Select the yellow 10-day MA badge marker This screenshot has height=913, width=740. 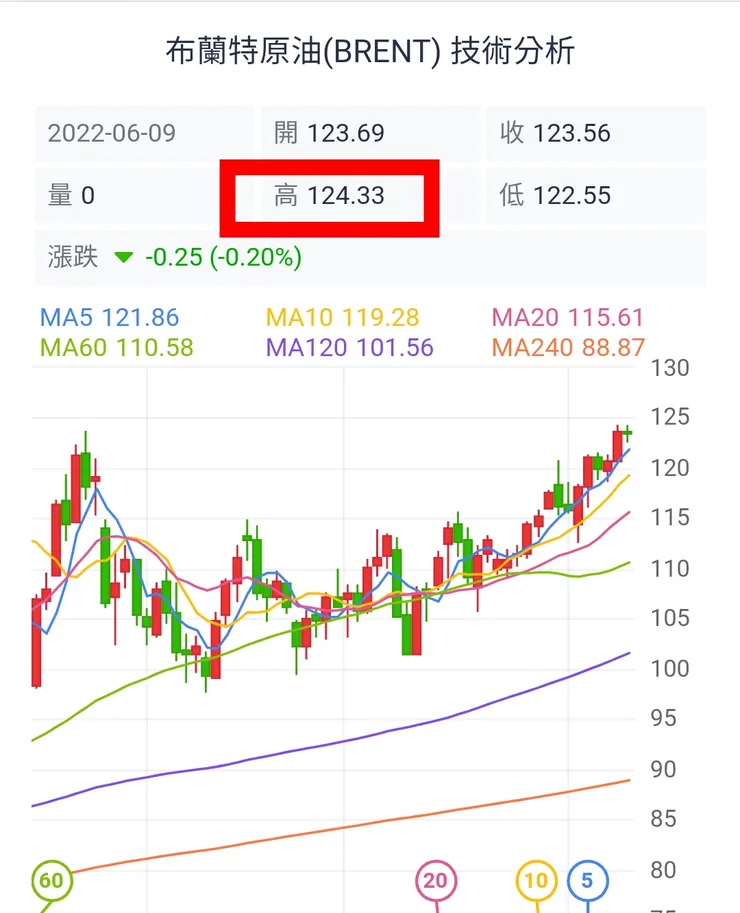point(535,882)
